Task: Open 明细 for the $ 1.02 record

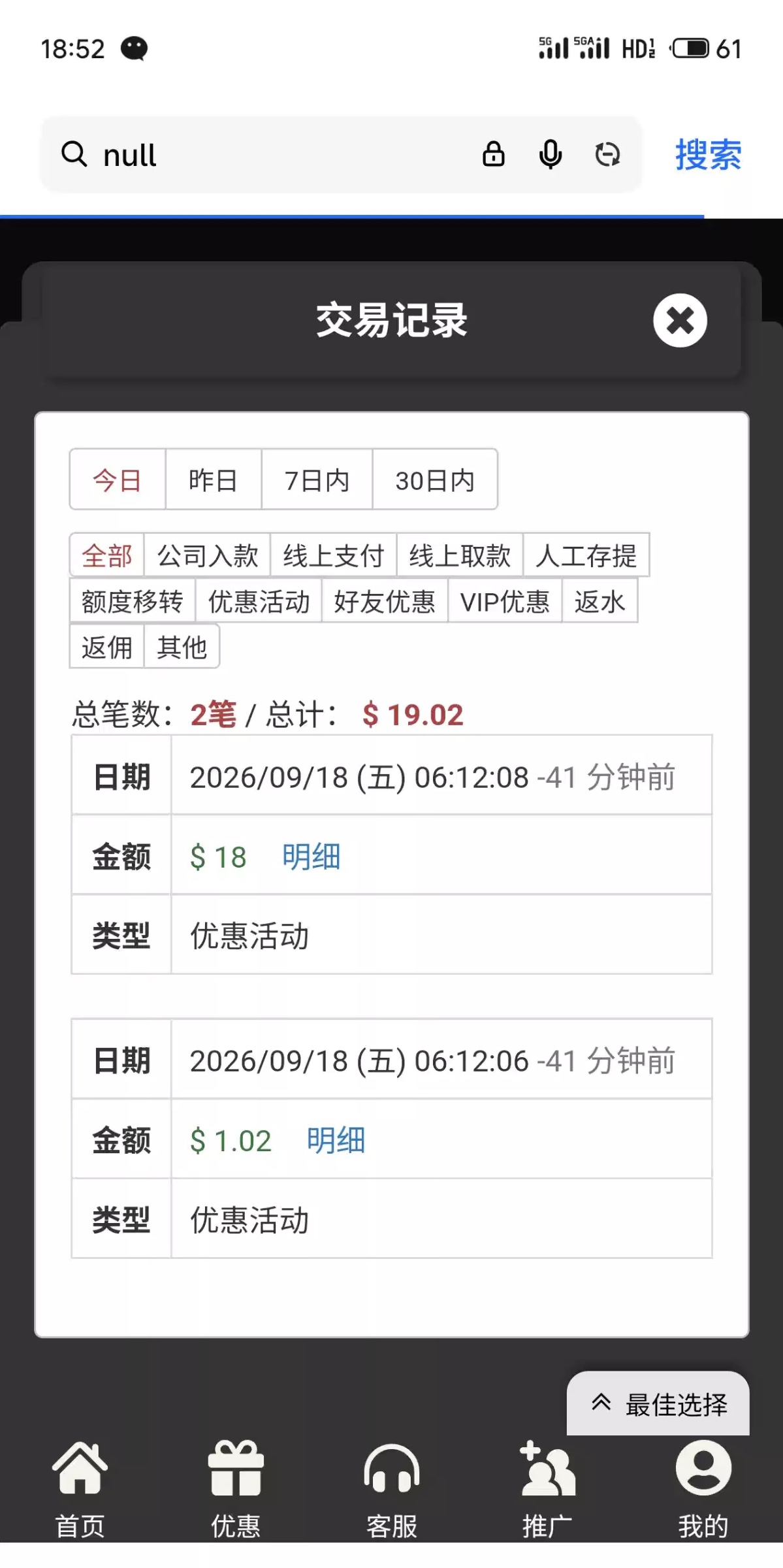Action: (336, 1140)
